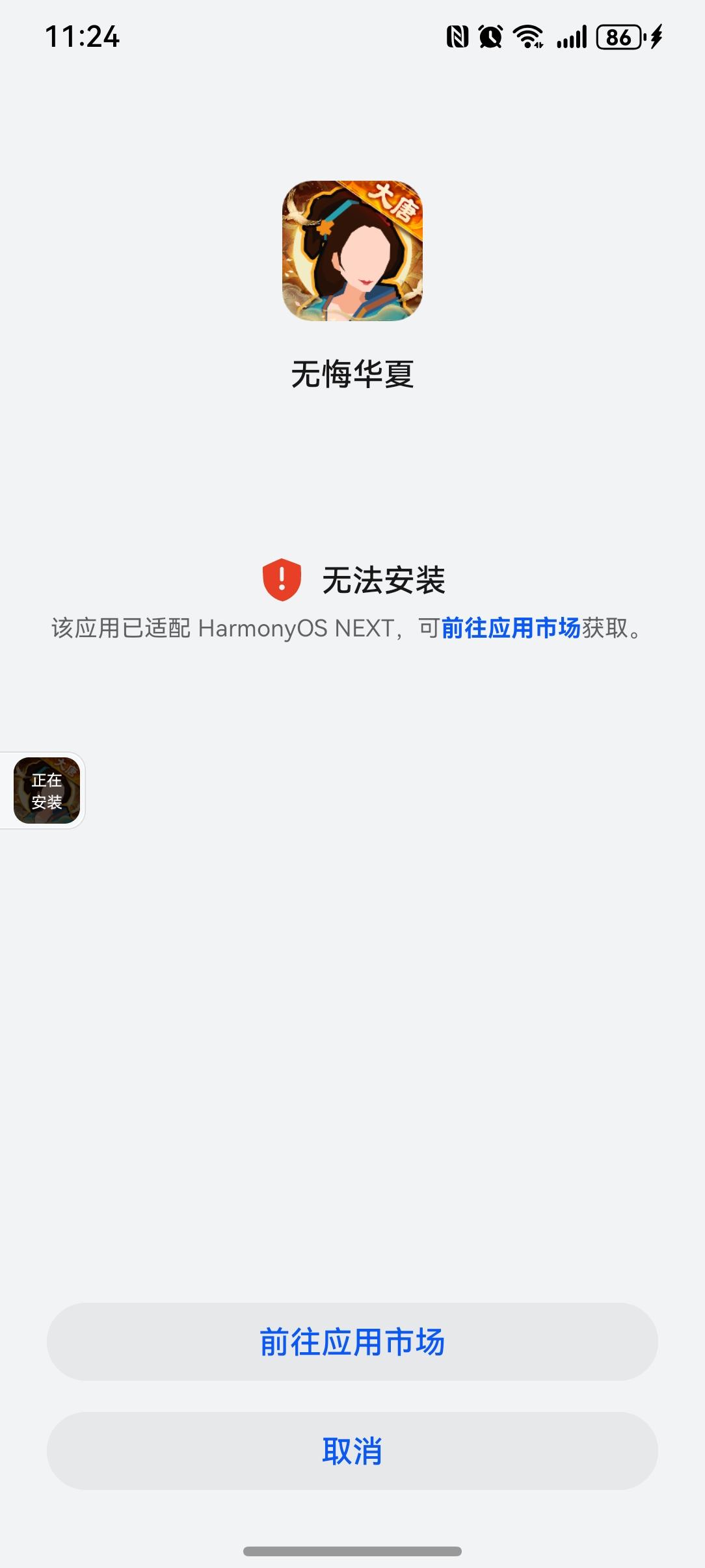The height and width of the screenshot is (1568, 705).
Task: Tap the Wi-Fi status bar icon
Action: point(529,36)
